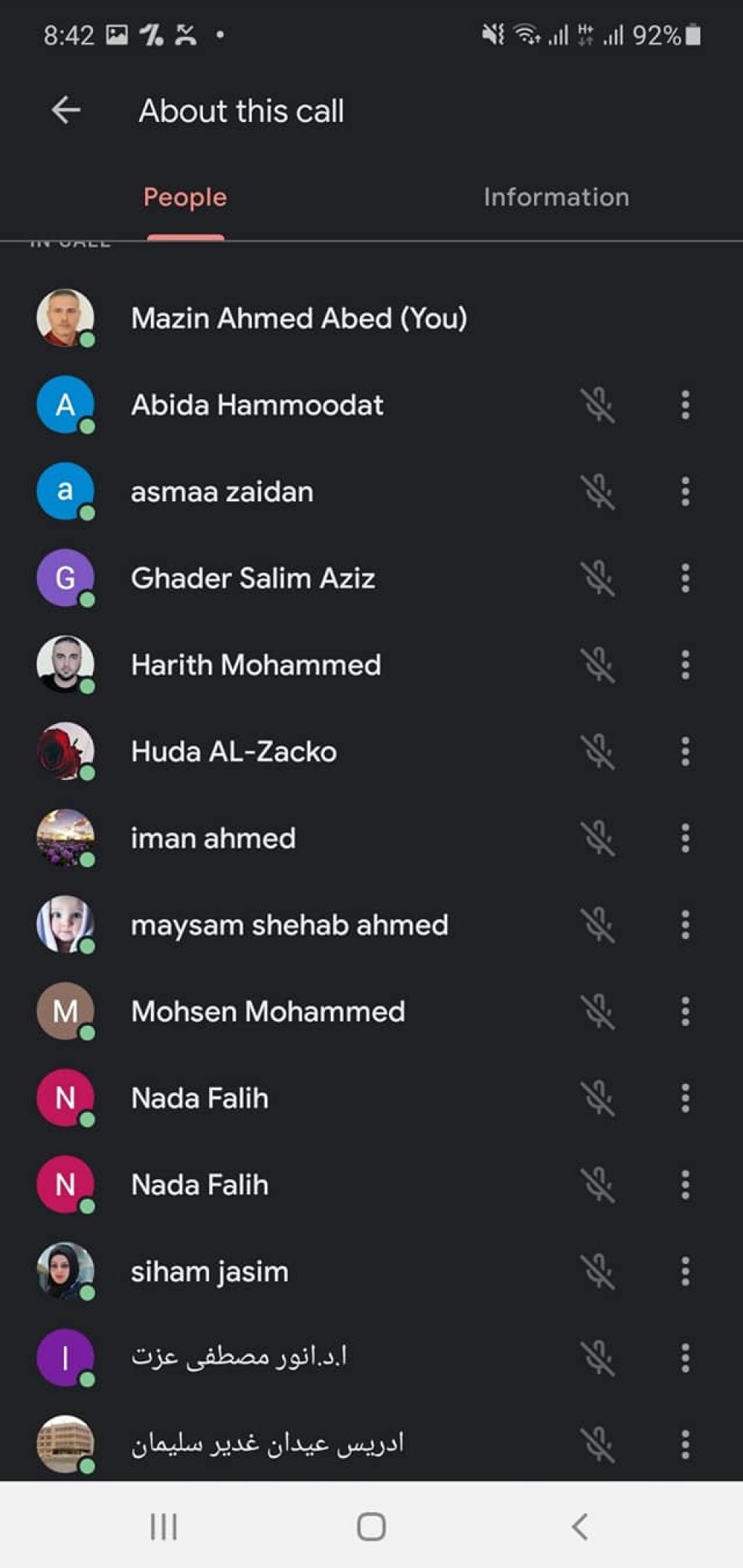The height and width of the screenshot is (1568, 743).
Task: Open more options for Huda AL-Zacko
Action: pos(685,752)
